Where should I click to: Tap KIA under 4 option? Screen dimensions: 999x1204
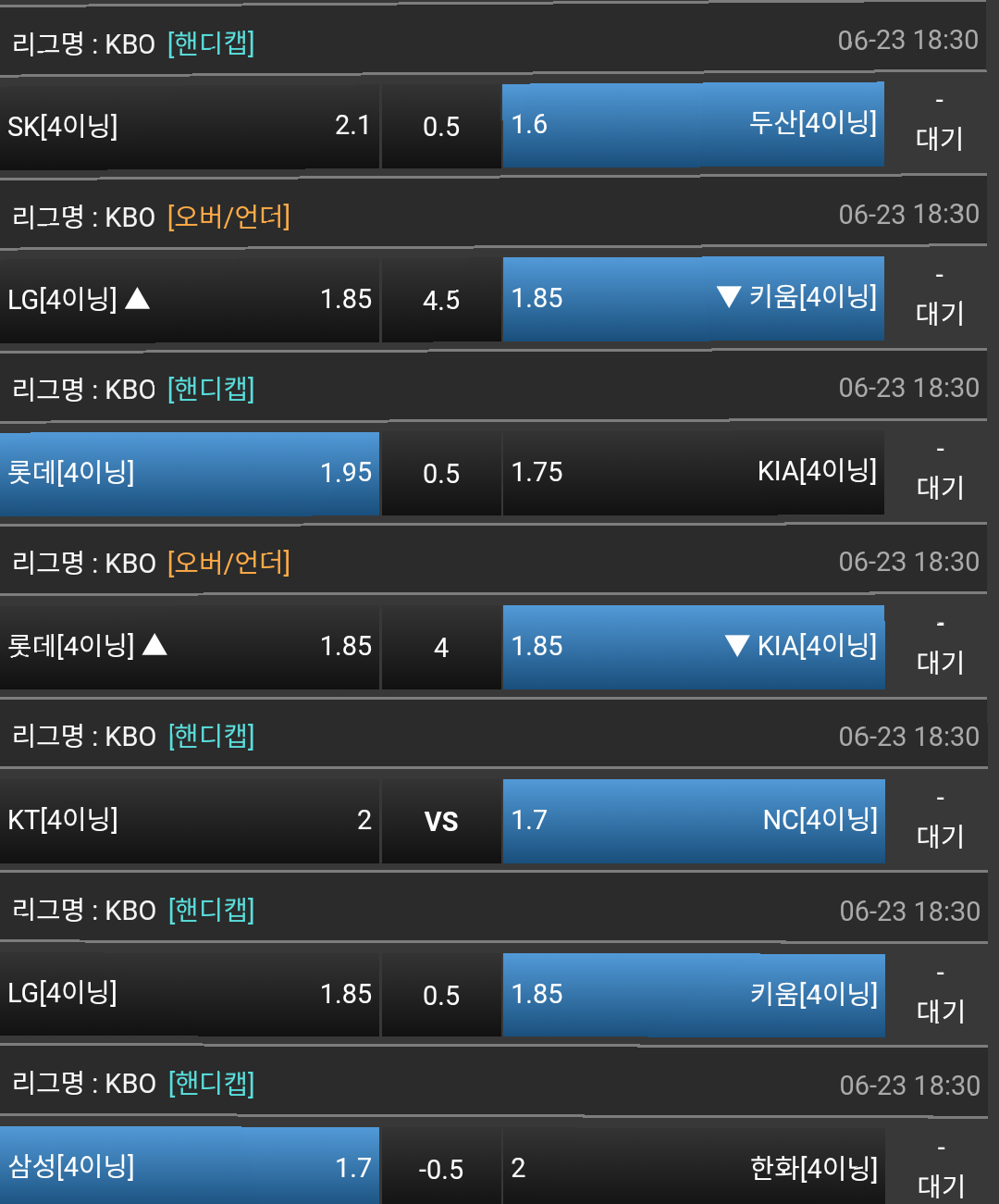click(693, 646)
